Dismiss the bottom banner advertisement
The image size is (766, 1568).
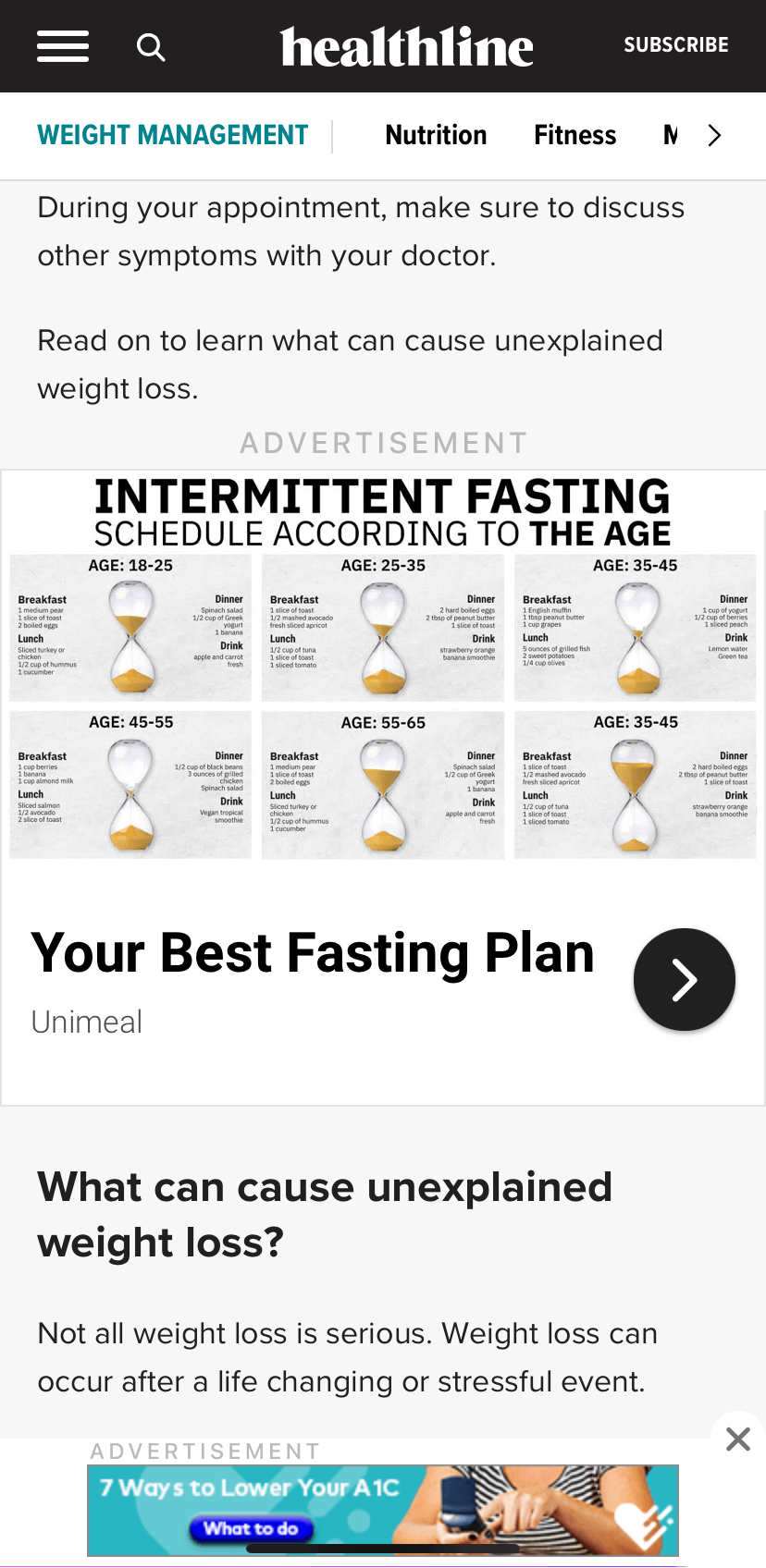[x=737, y=1439]
